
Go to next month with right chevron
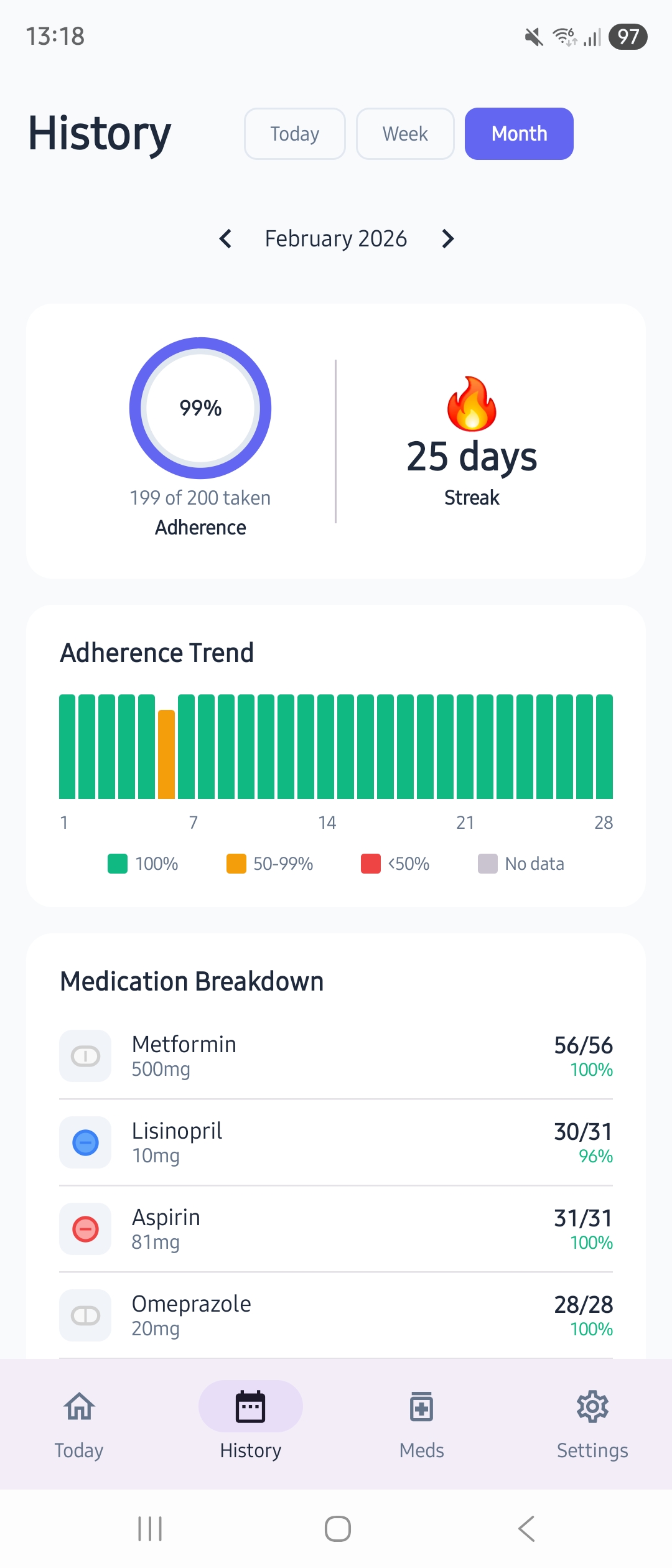coord(447,238)
